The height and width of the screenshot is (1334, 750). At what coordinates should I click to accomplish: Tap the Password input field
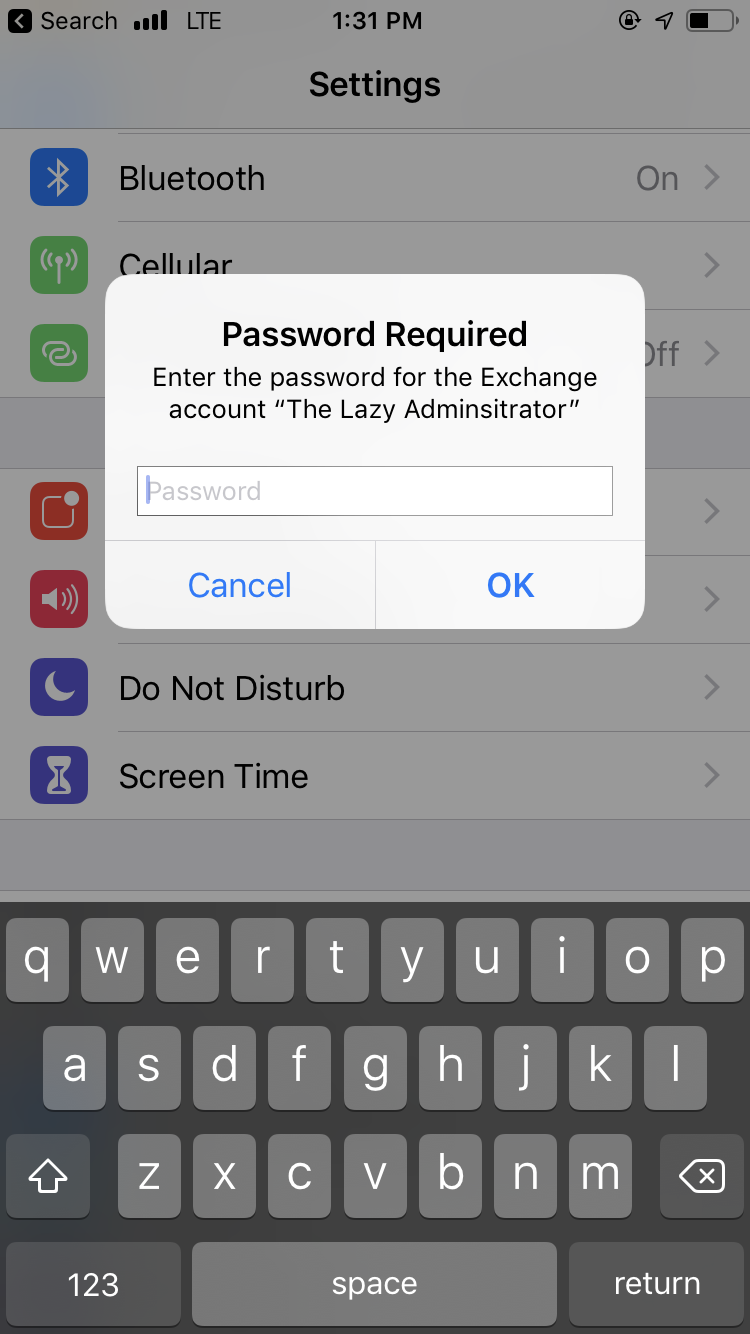(x=374, y=491)
